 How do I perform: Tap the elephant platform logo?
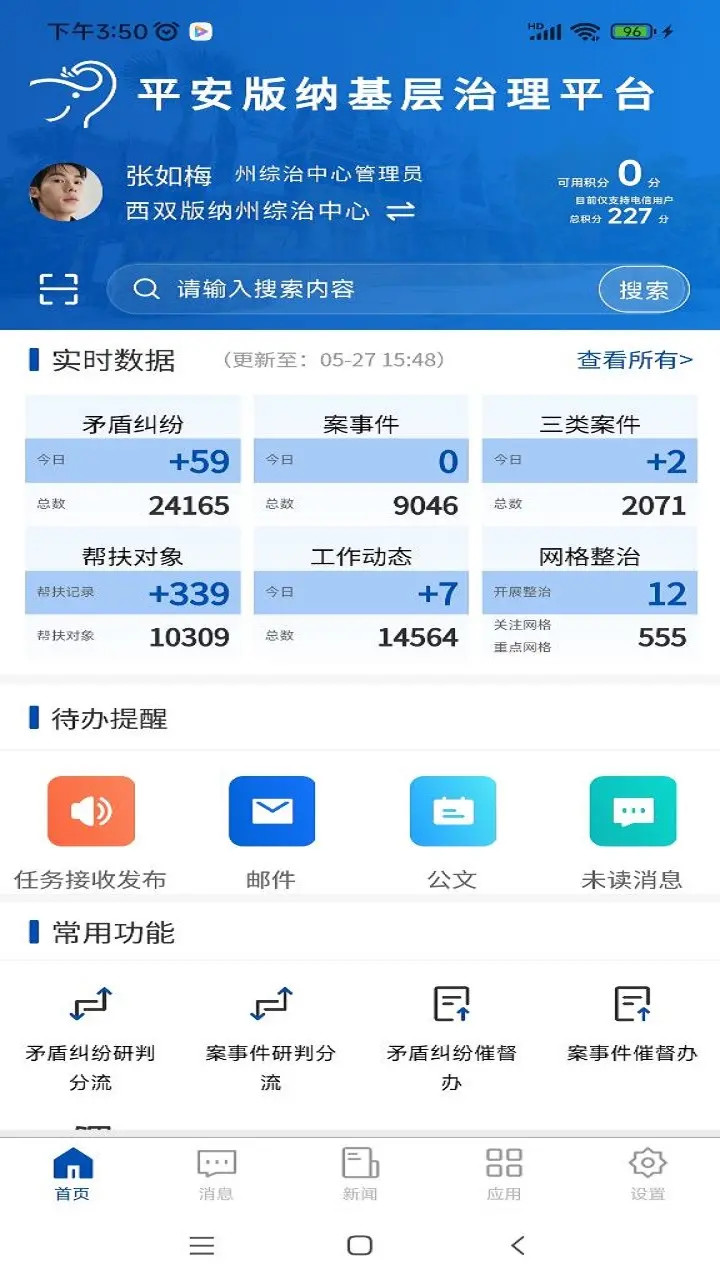pos(75,97)
